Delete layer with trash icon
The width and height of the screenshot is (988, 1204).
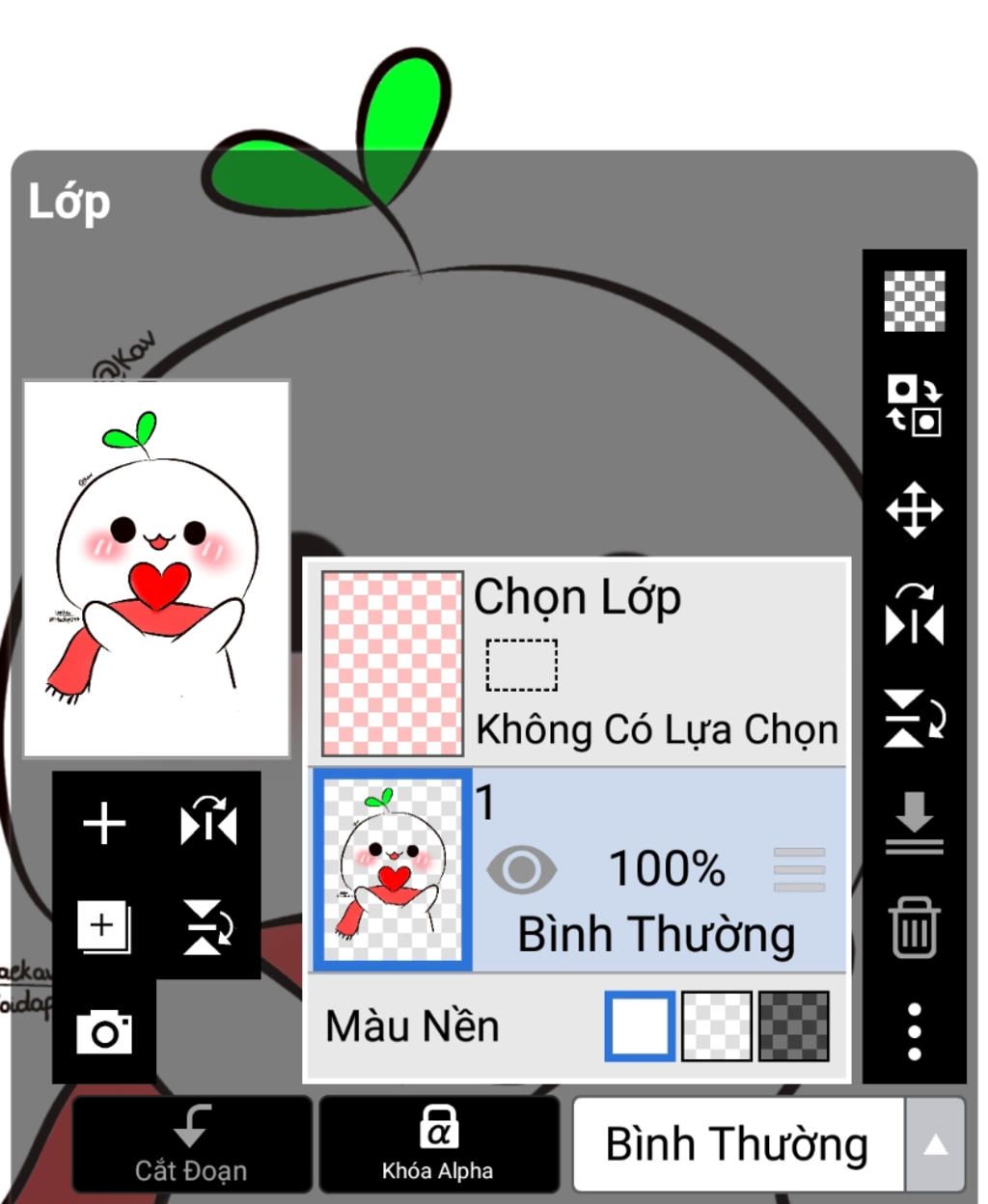click(915, 927)
